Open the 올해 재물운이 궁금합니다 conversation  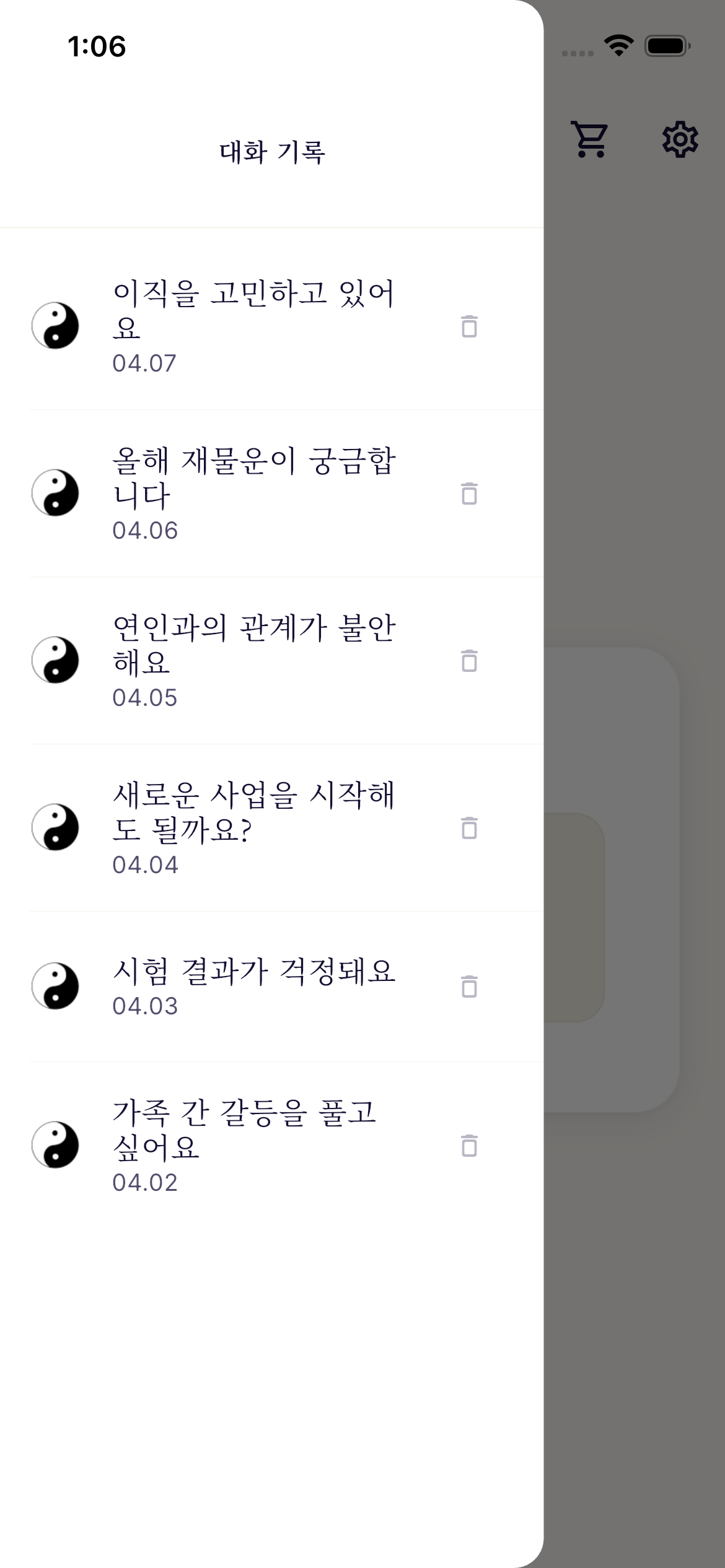(254, 492)
